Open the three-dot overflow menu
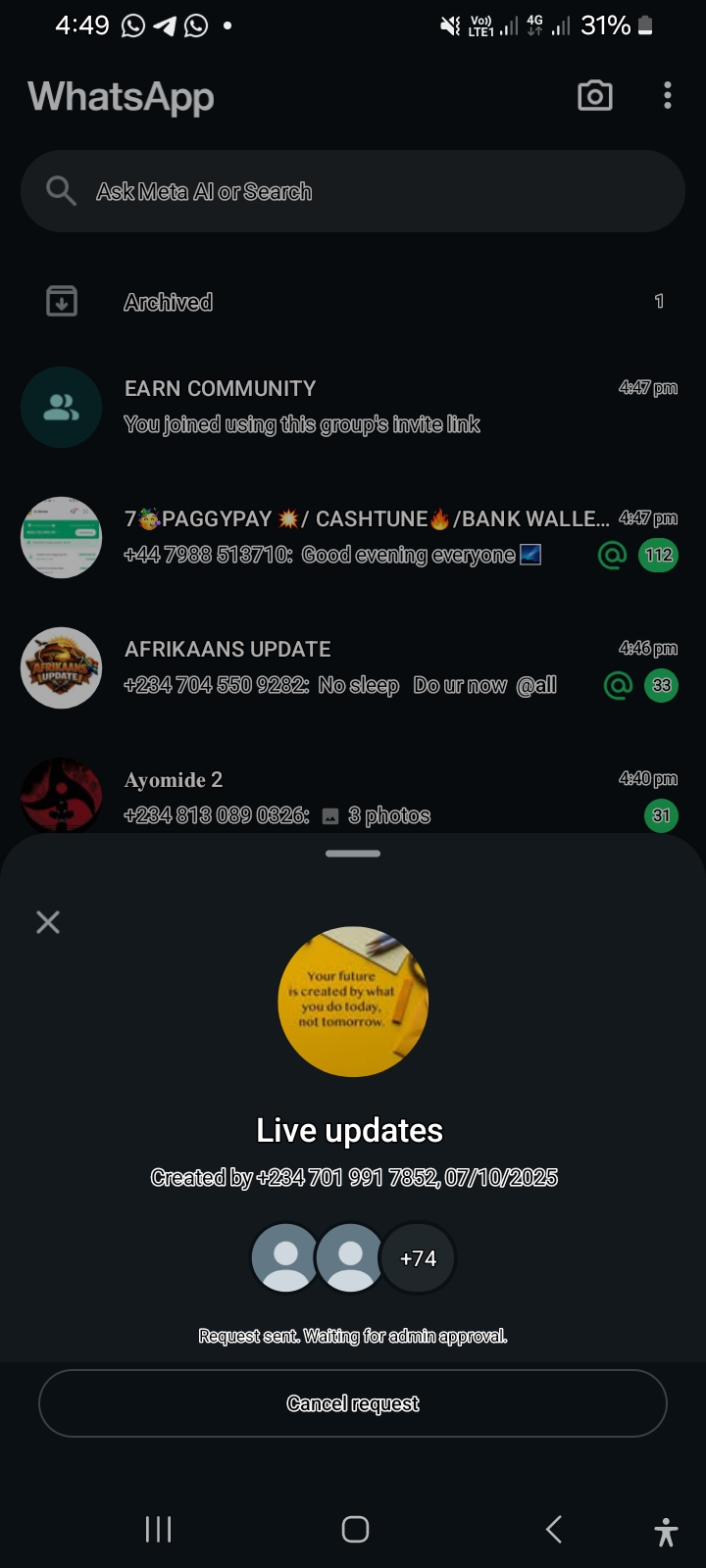706x1568 pixels. (668, 96)
